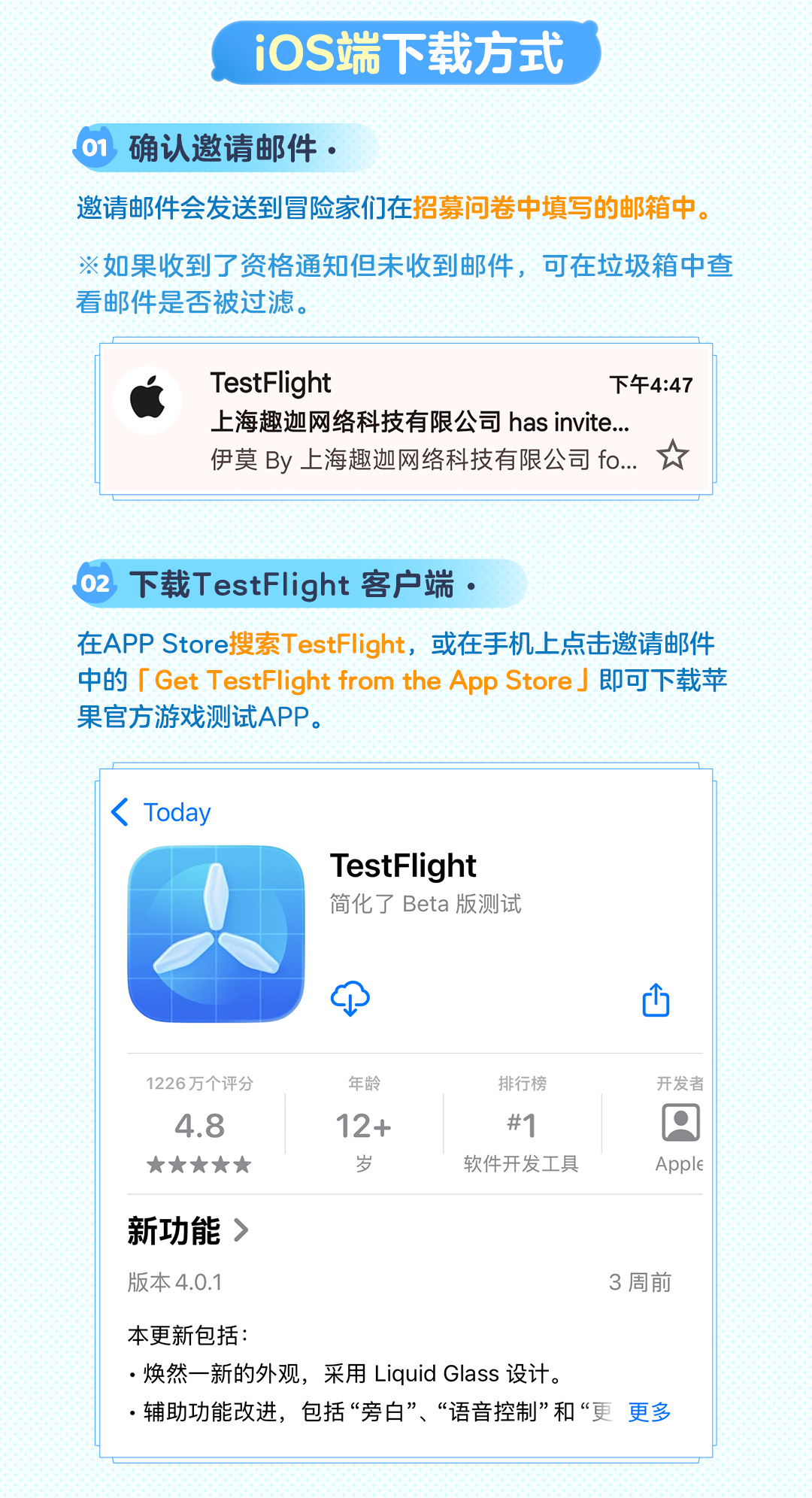Open the TestFlight email preview
The image size is (812, 1498).
406,418
